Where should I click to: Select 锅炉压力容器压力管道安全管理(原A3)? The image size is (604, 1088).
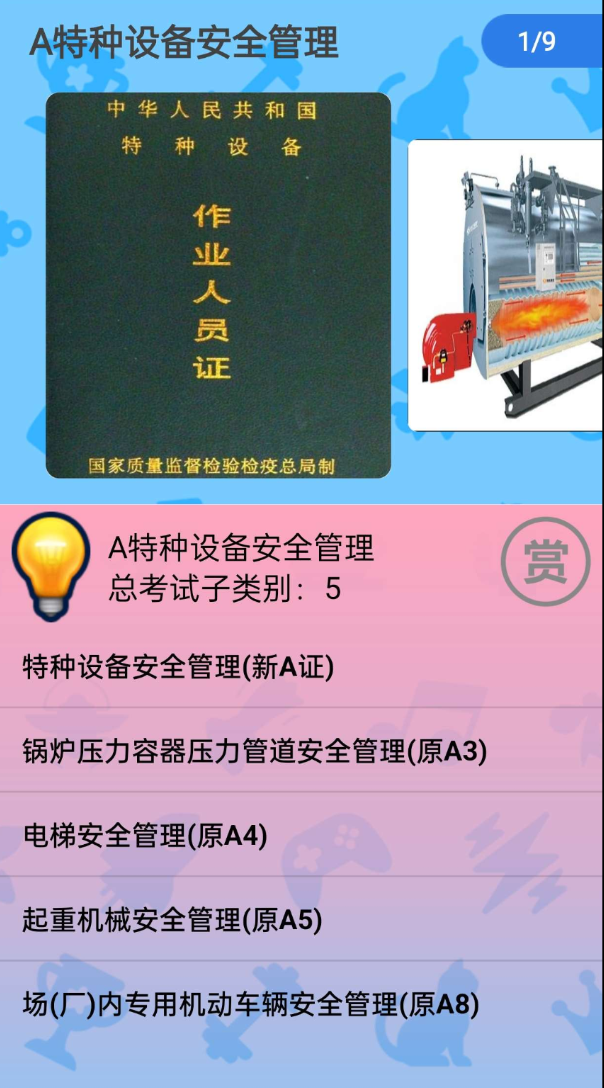pyautogui.click(x=254, y=751)
